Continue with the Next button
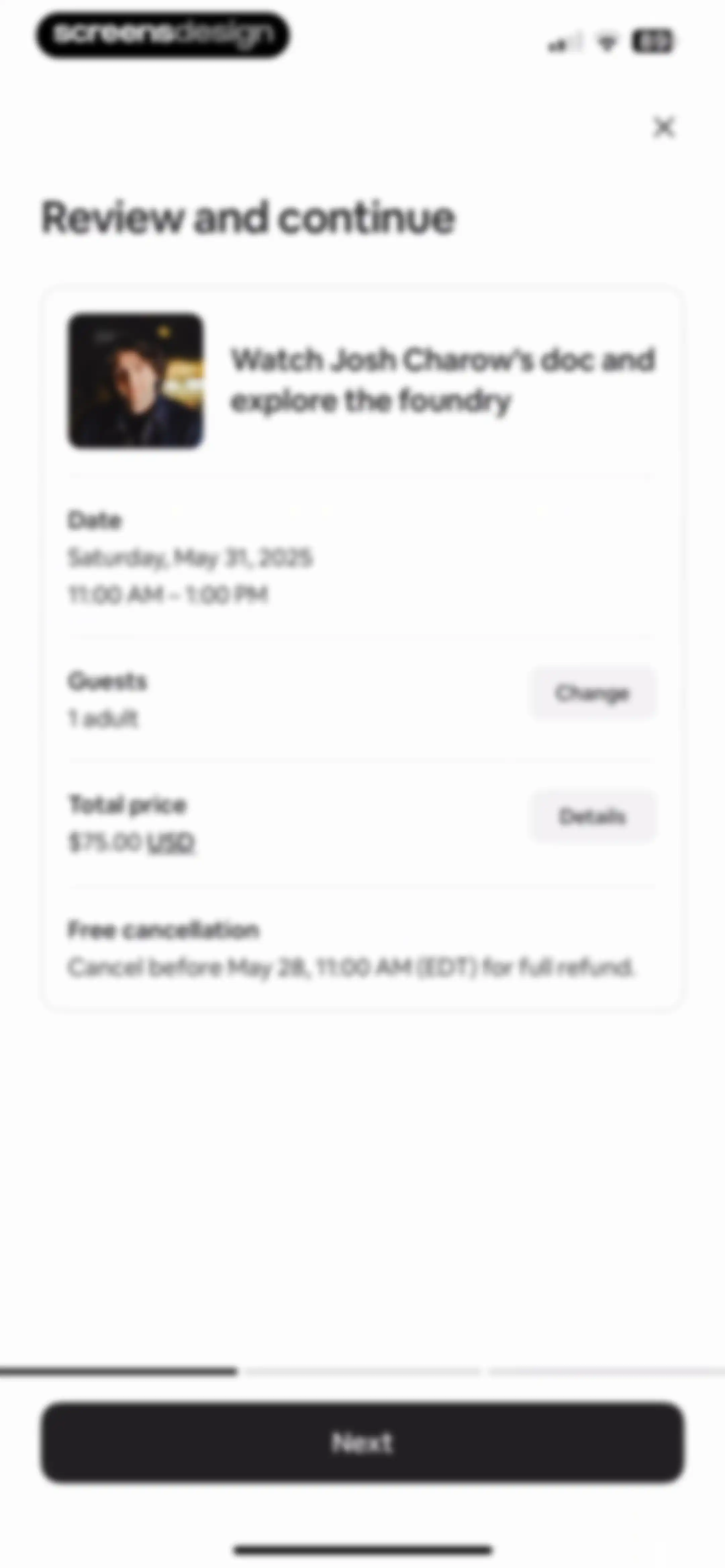The width and height of the screenshot is (725, 1568). point(363,1442)
